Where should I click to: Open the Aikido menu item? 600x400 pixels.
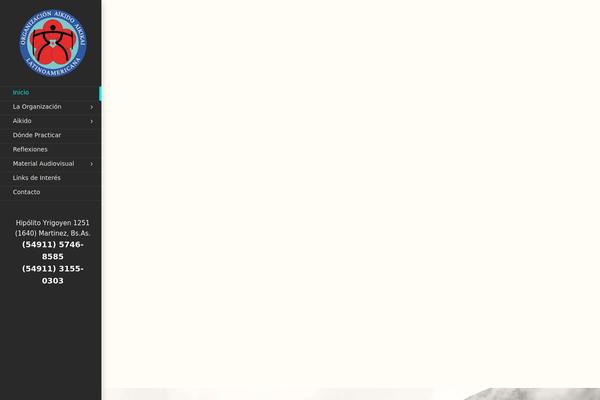22,121
